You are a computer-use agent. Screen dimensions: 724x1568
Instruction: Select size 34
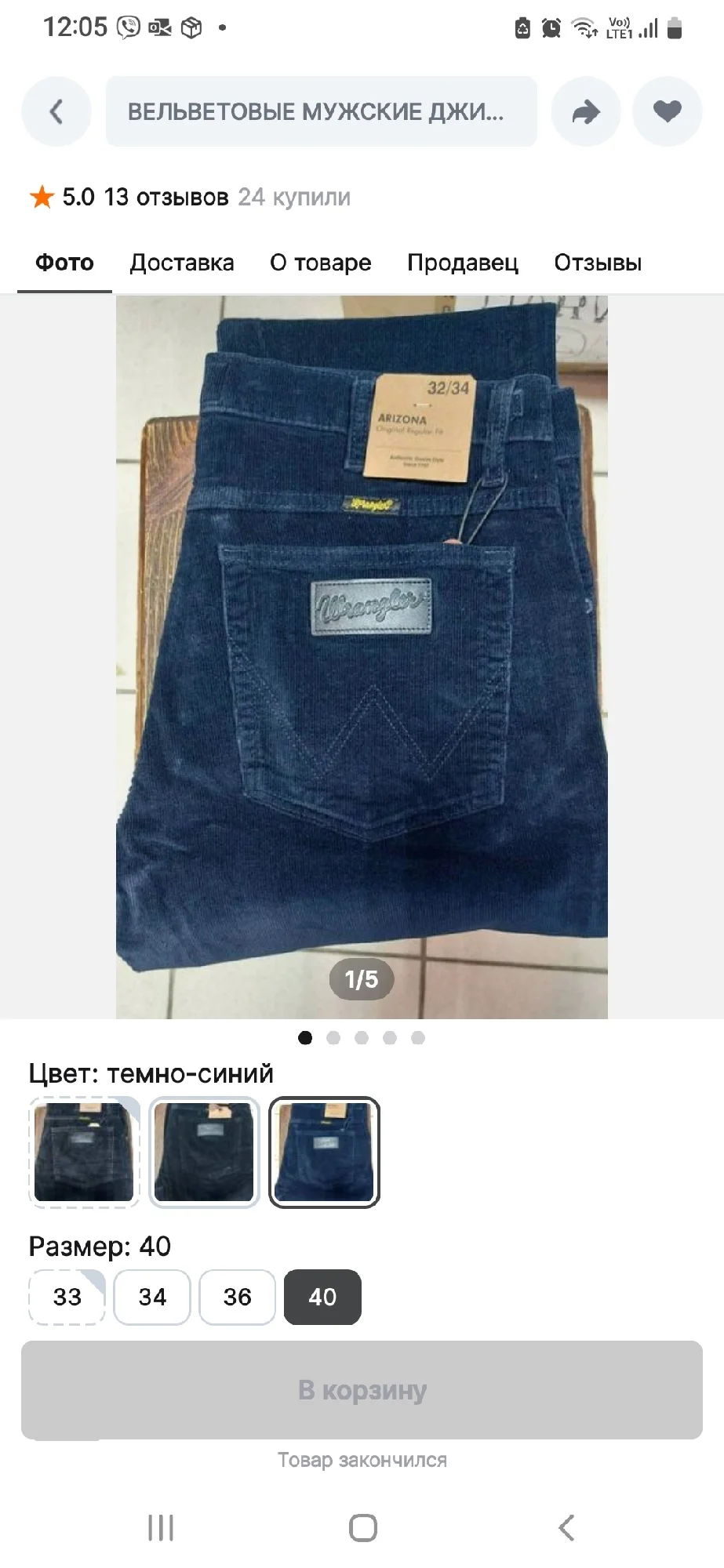[152, 1297]
